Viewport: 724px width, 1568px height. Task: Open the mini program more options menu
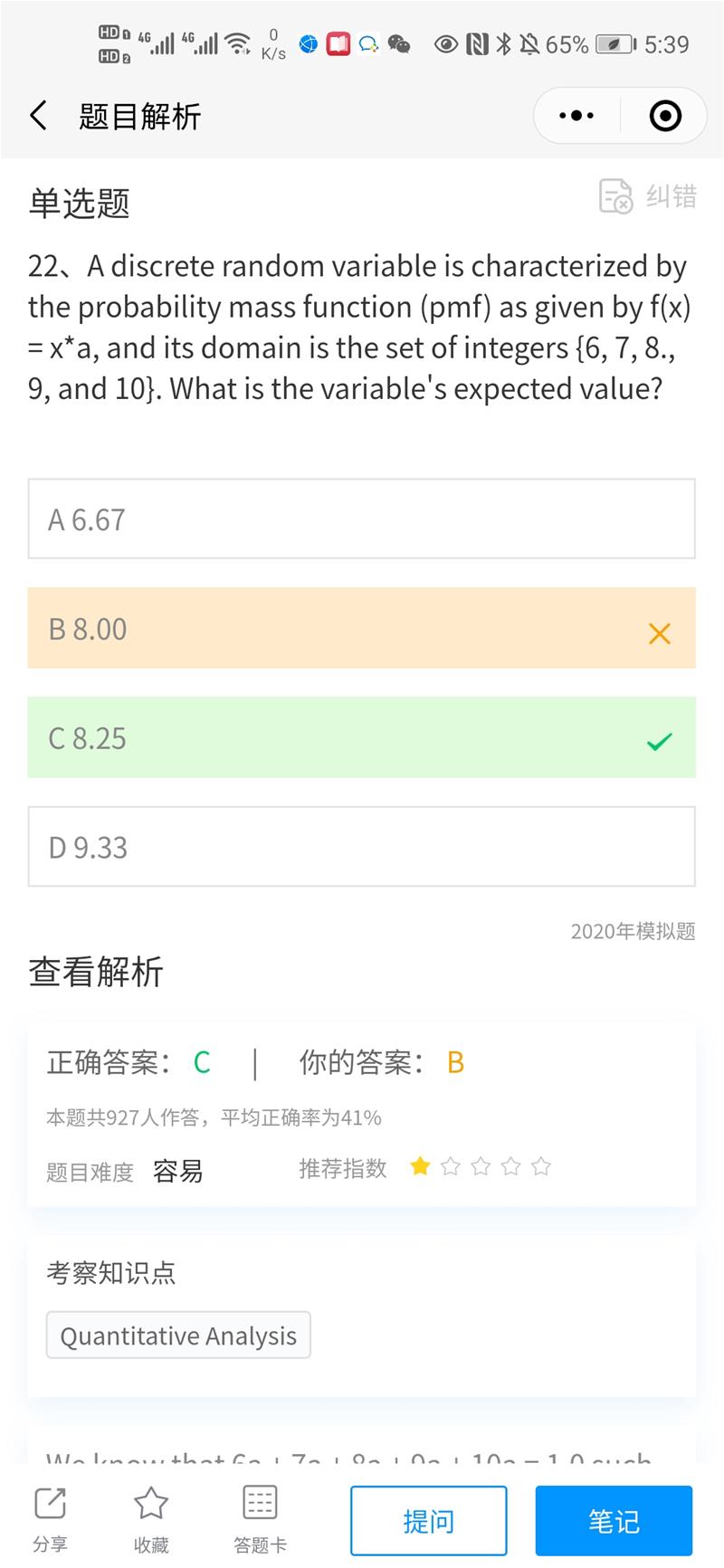576,116
